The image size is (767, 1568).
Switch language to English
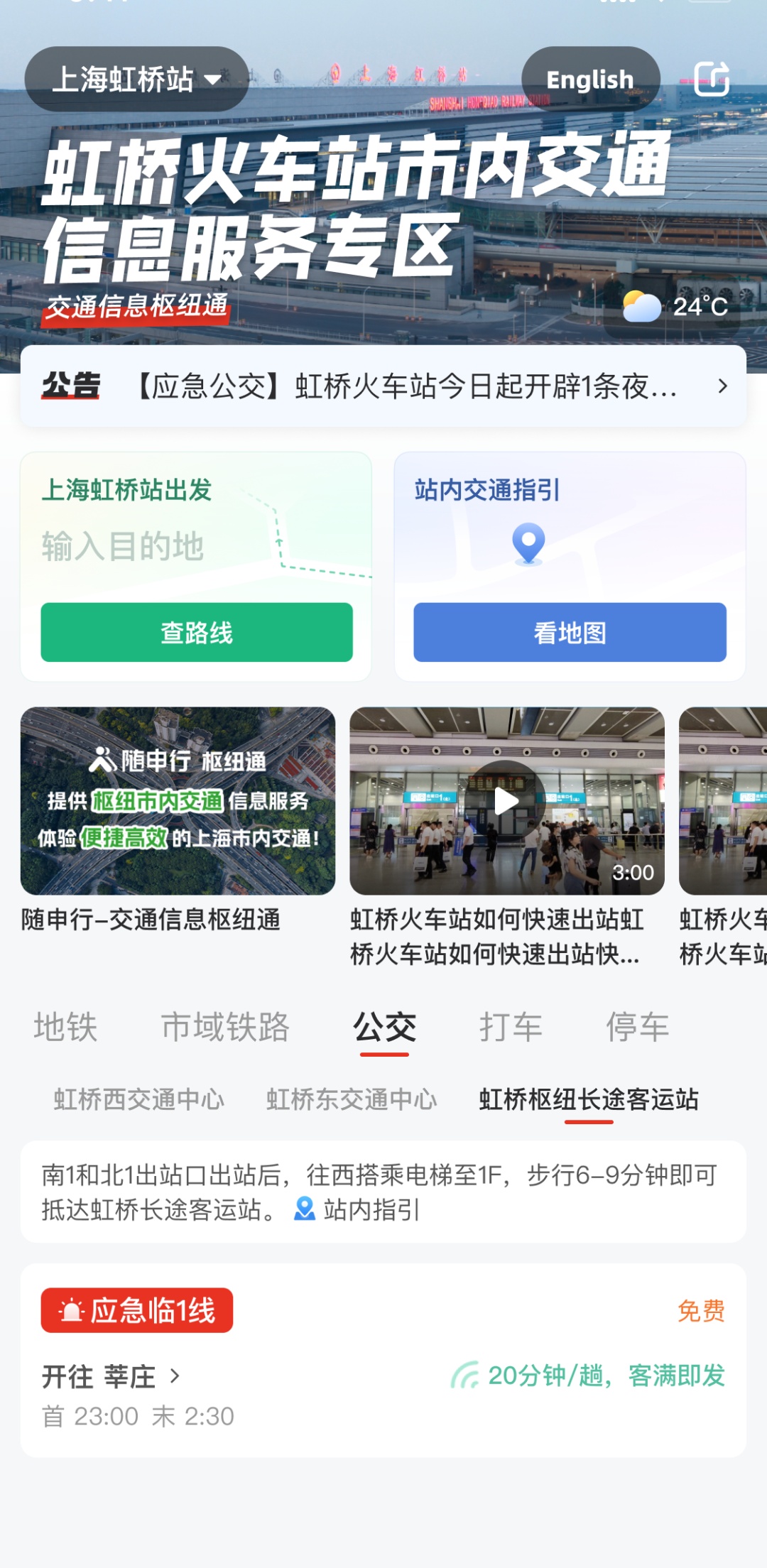[589, 79]
